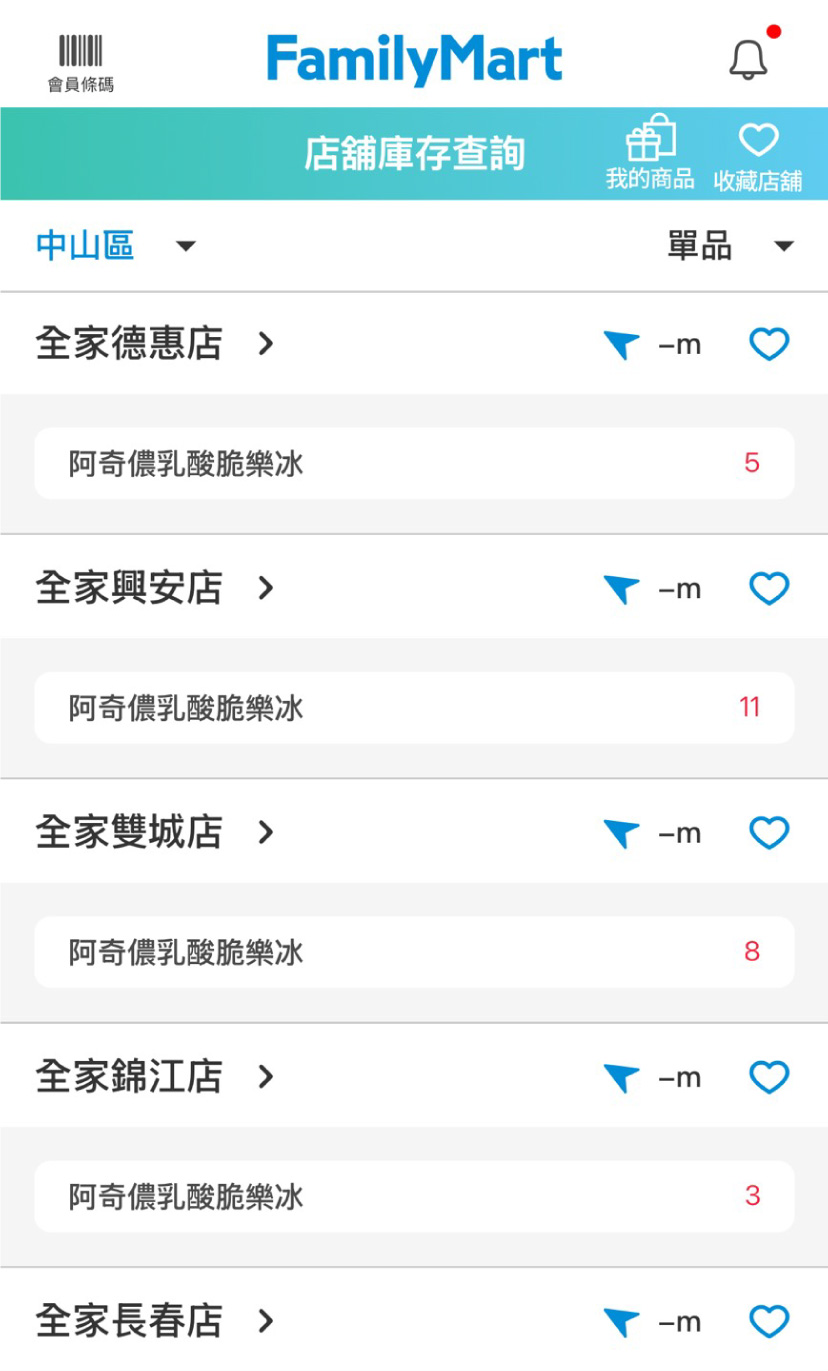Open the 會員條碼 member barcode
The height and width of the screenshot is (1371, 828).
point(80,63)
